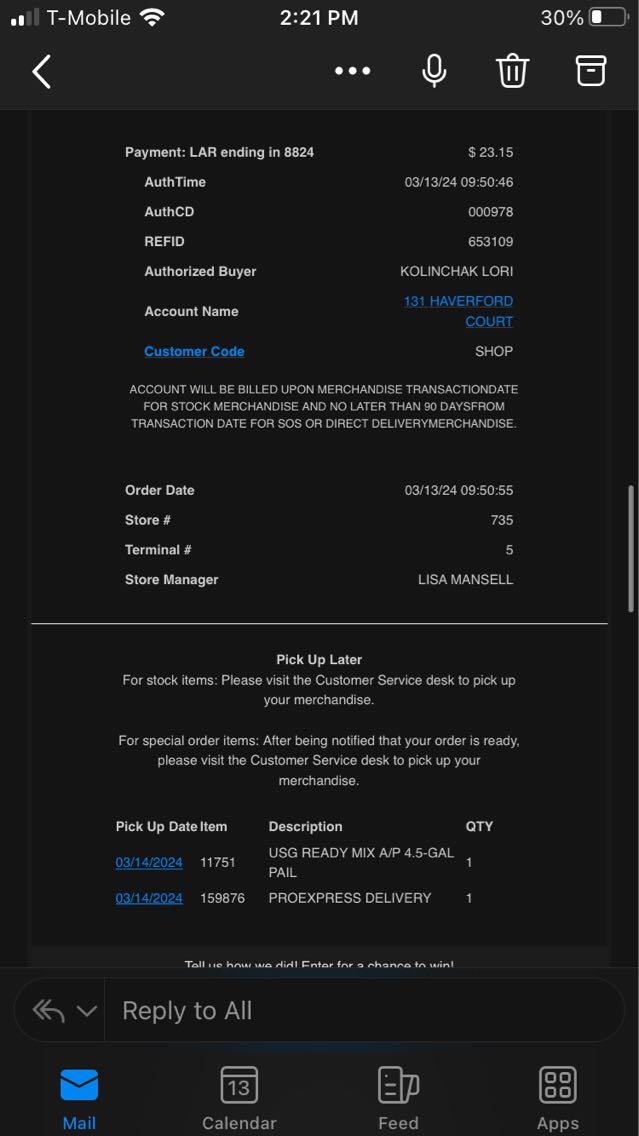Tap the Reply to All field
Image resolution: width=639 pixels, height=1136 pixels.
(x=360, y=1011)
